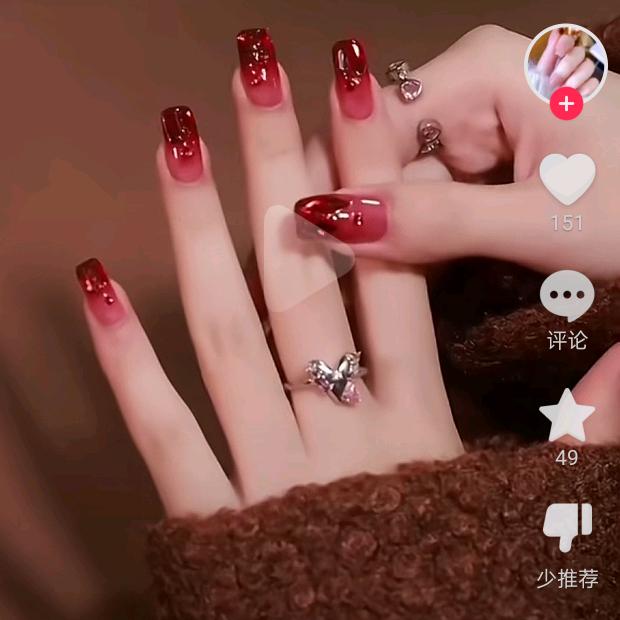Open the 评论 comments
The image size is (620, 620).
tap(567, 298)
